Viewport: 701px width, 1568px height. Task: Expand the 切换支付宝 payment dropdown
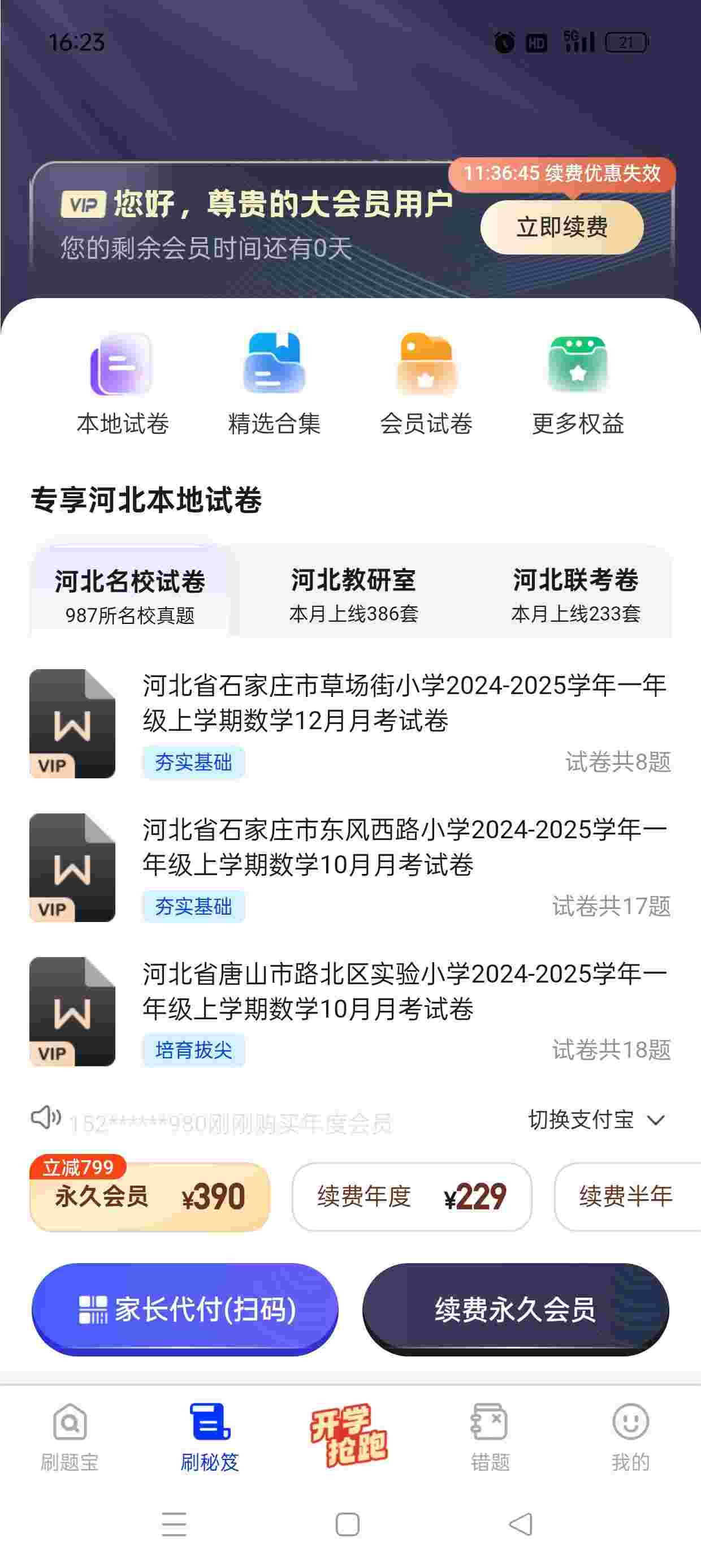[596, 1120]
